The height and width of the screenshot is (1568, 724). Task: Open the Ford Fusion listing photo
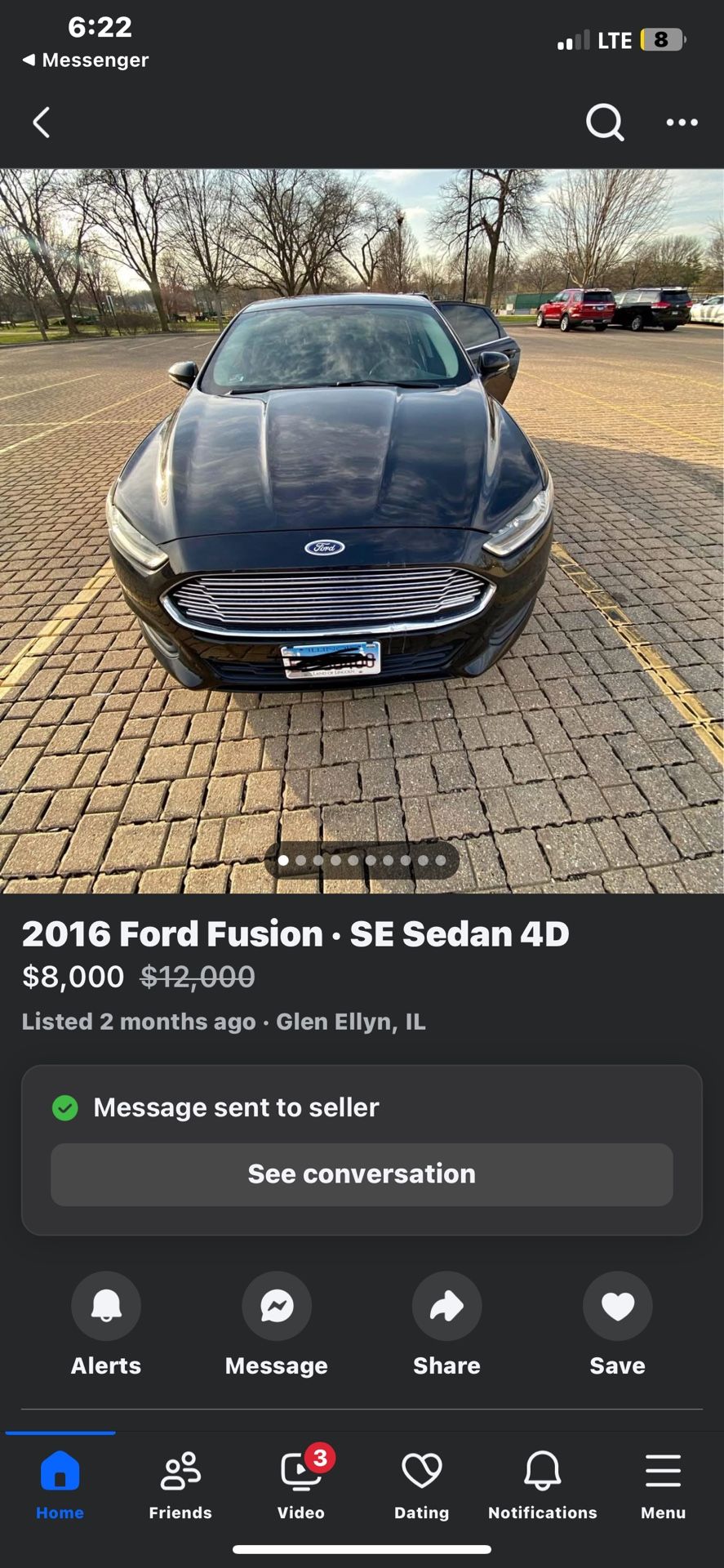[x=362, y=531]
